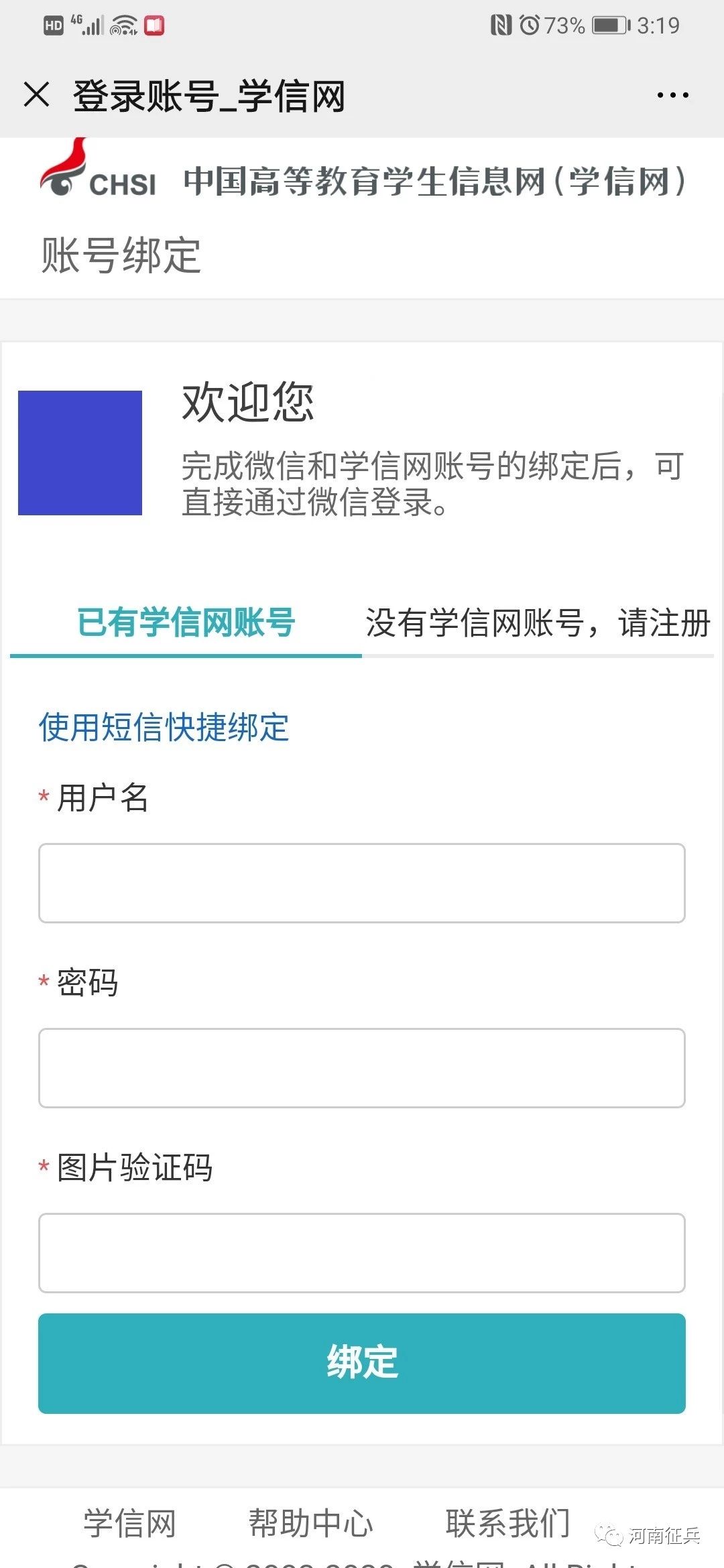Open 使用短信快捷绑定 link
The image size is (724, 1568).
pos(164,727)
